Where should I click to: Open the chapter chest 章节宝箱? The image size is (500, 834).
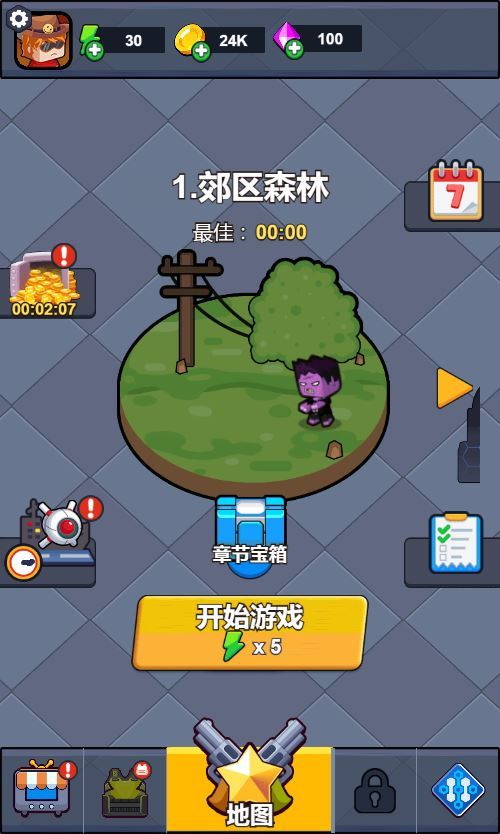(250, 536)
